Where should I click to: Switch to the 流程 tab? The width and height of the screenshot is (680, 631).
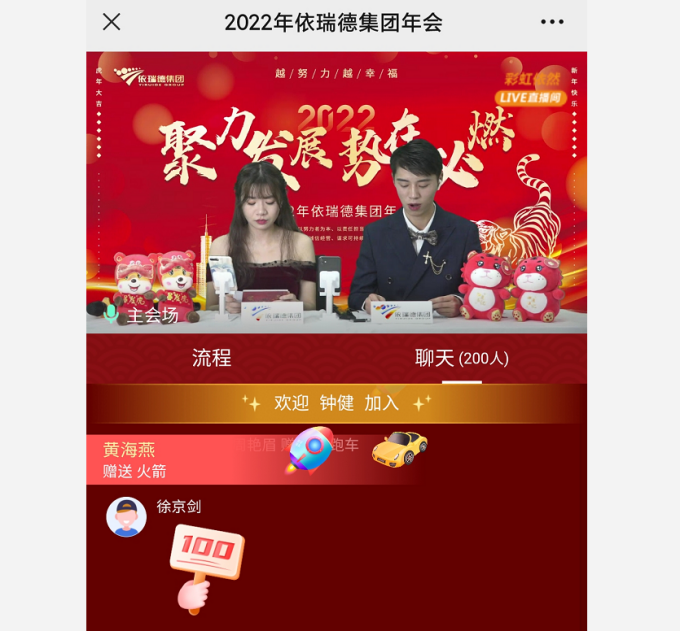click(x=212, y=358)
